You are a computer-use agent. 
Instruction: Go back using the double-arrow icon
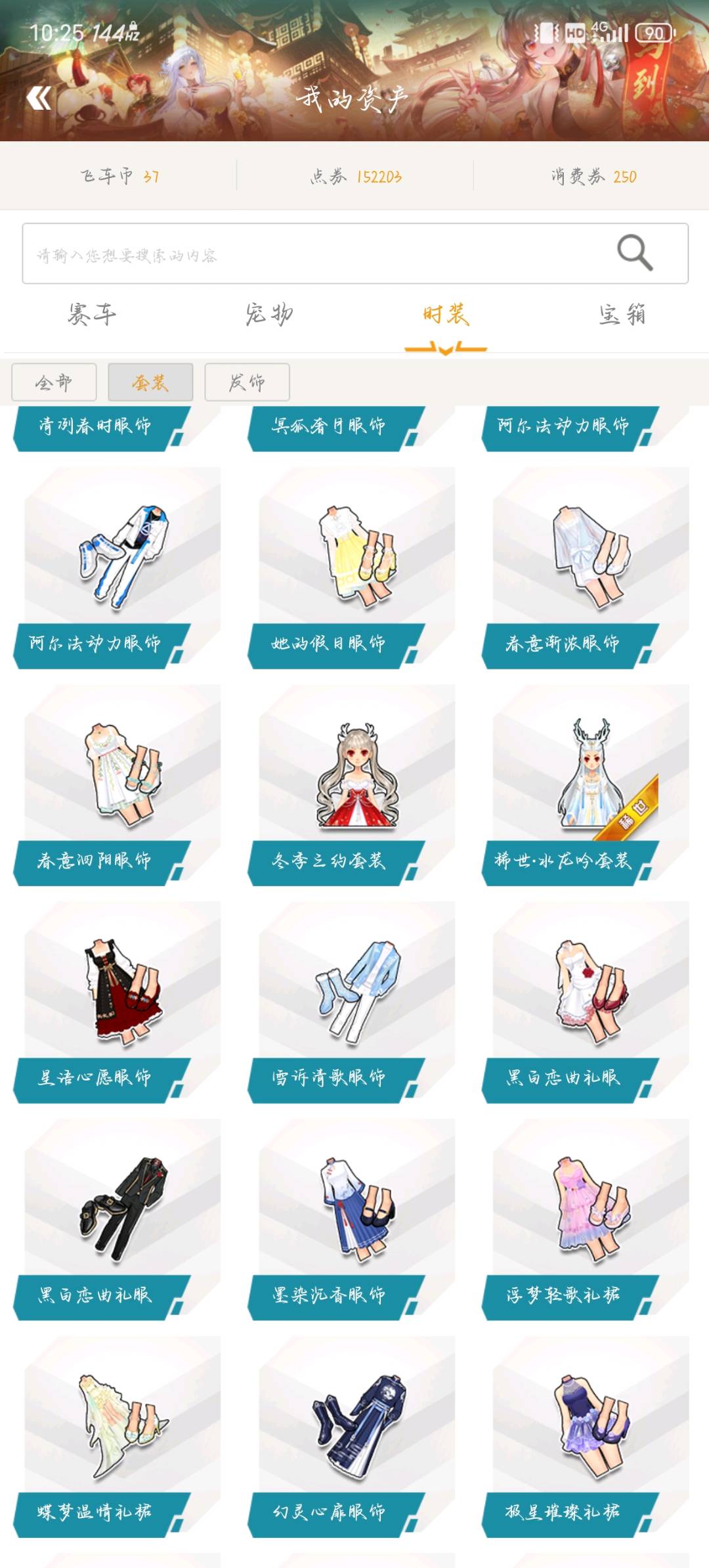coord(39,99)
